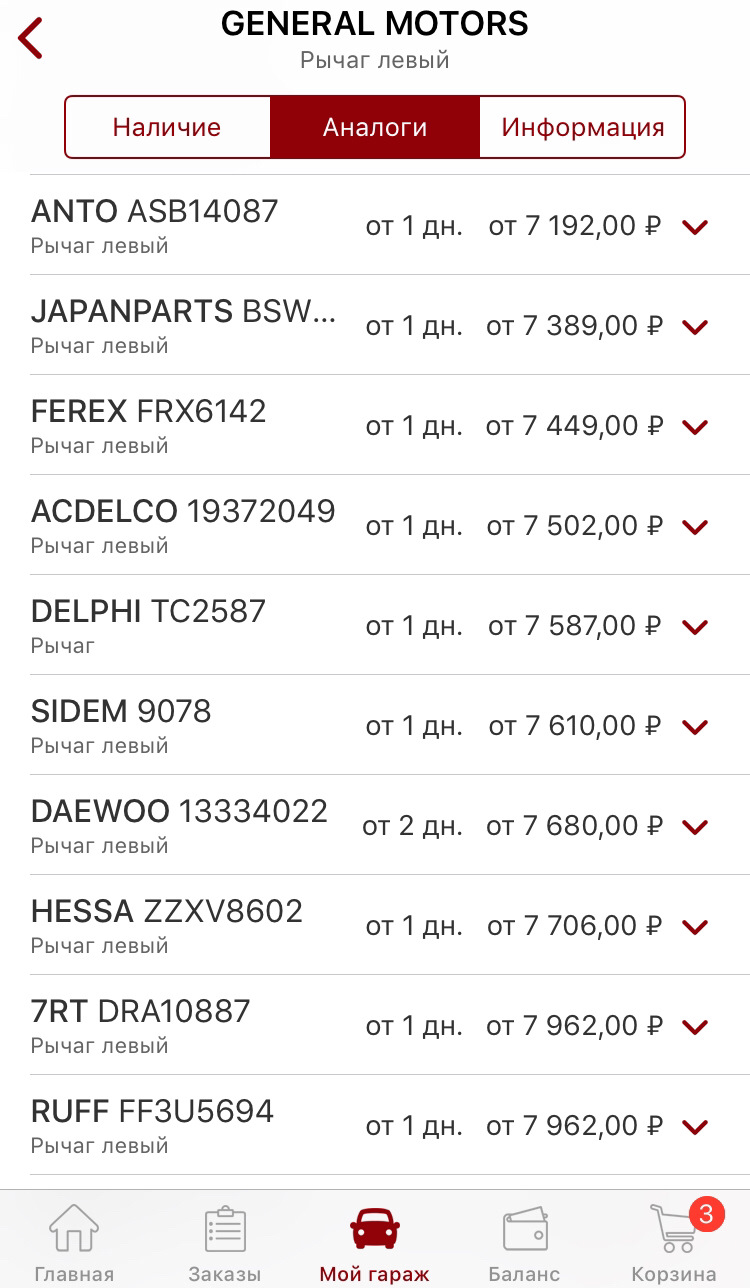
Task: Select the Аналоги tab
Action: [x=375, y=127]
